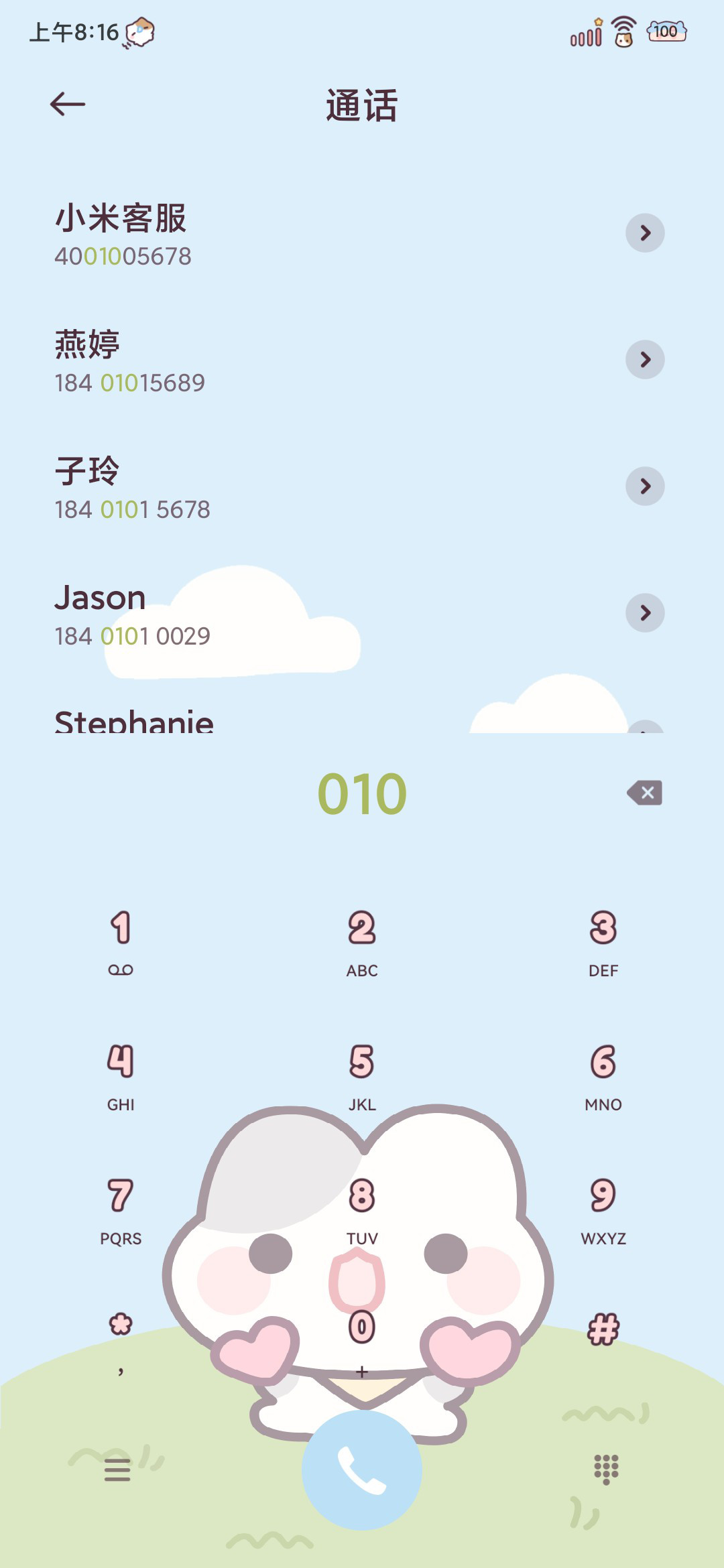Delete the last dialed digit
The width and height of the screenshot is (724, 1568).
(645, 793)
